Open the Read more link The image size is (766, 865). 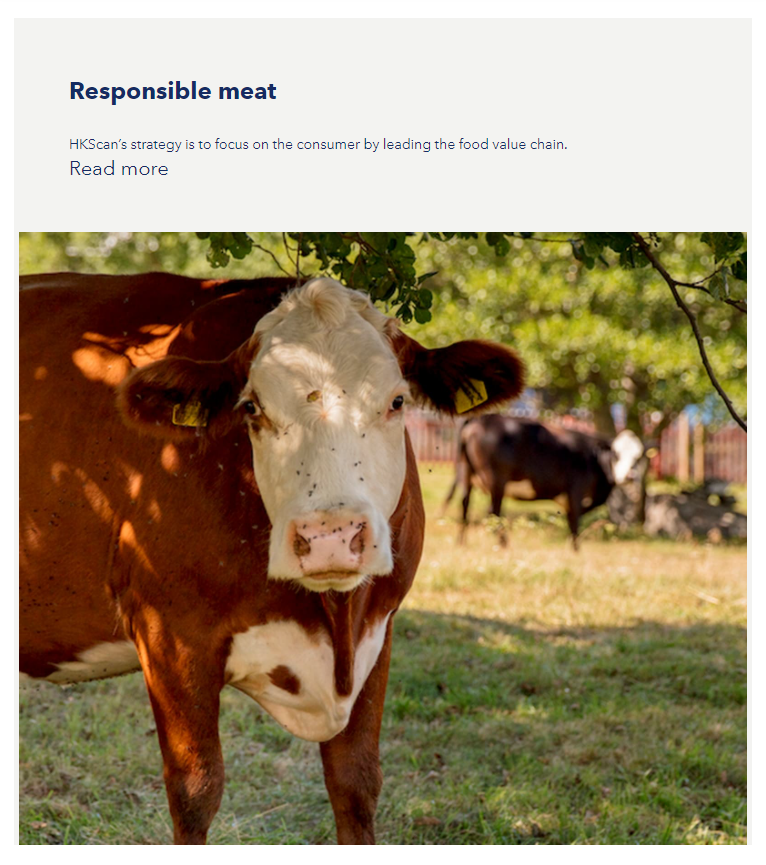tap(118, 169)
